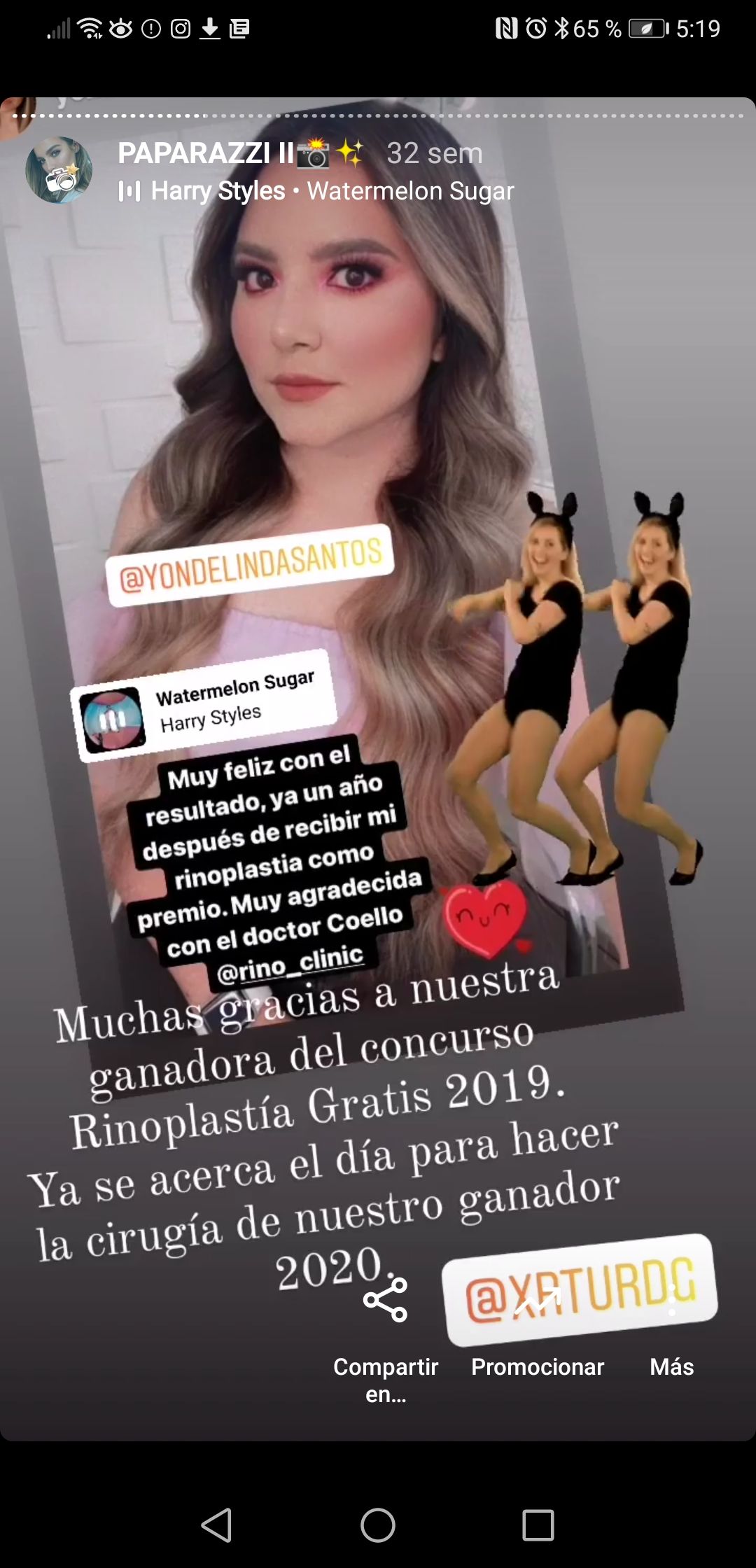Image resolution: width=756 pixels, height=1568 pixels.
Task: Go back with system back button
Action: coord(216,1525)
